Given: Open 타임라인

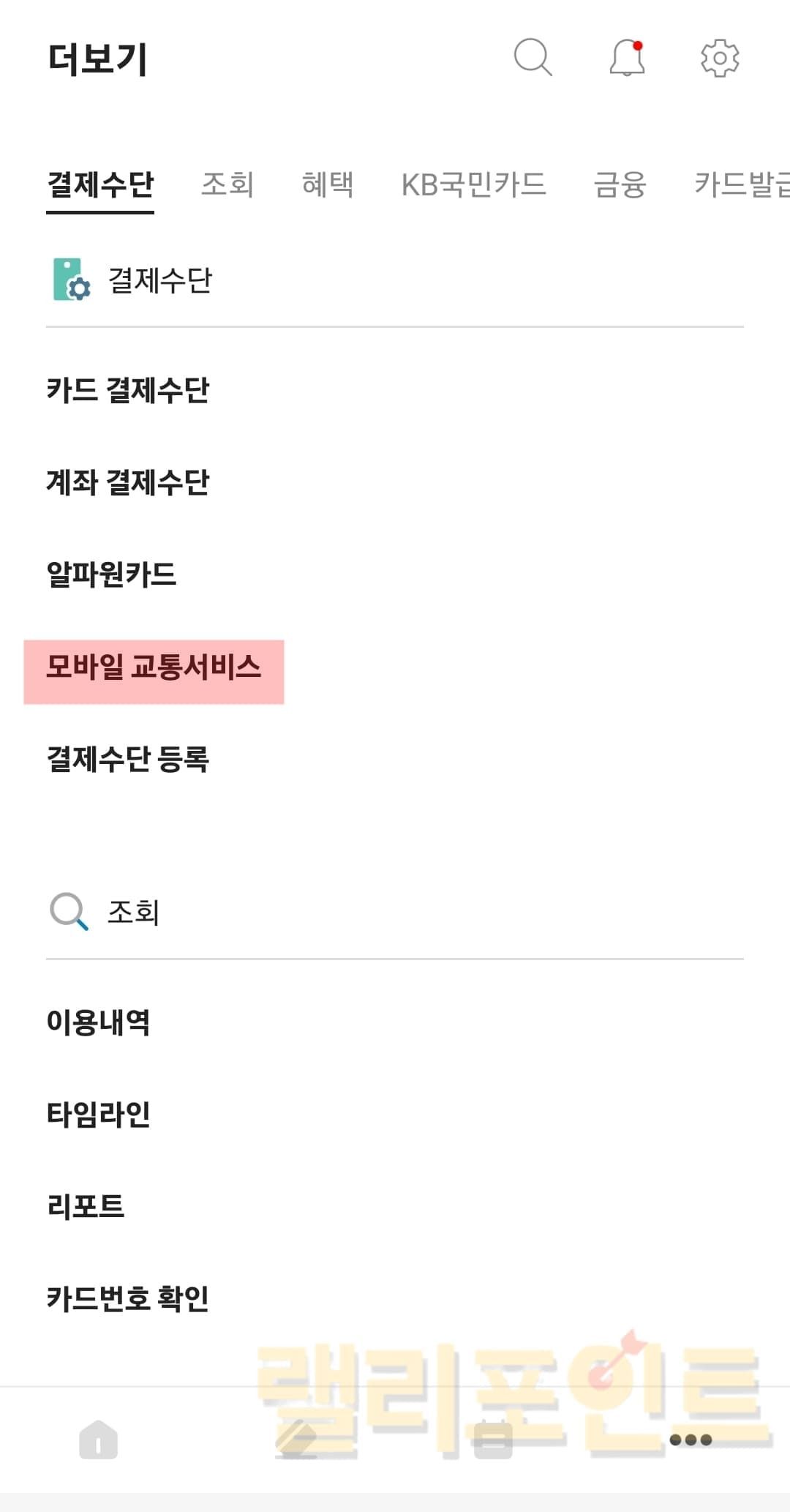Looking at the screenshot, I should [x=98, y=1115].
